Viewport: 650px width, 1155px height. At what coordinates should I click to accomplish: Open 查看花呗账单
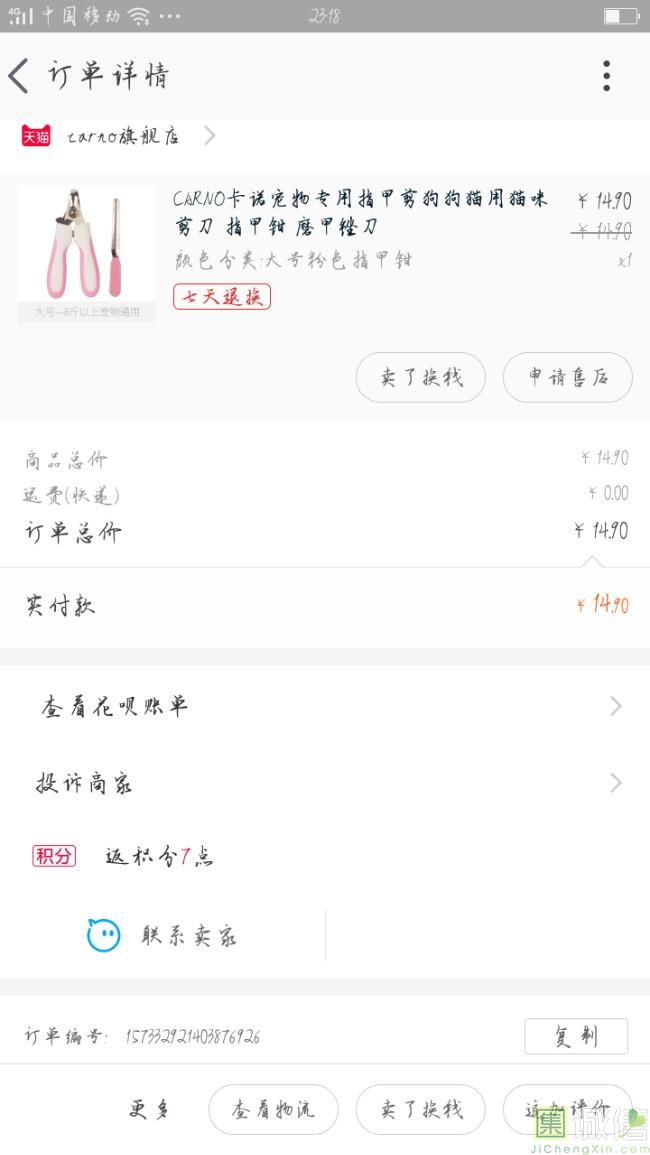click(325, 706)
